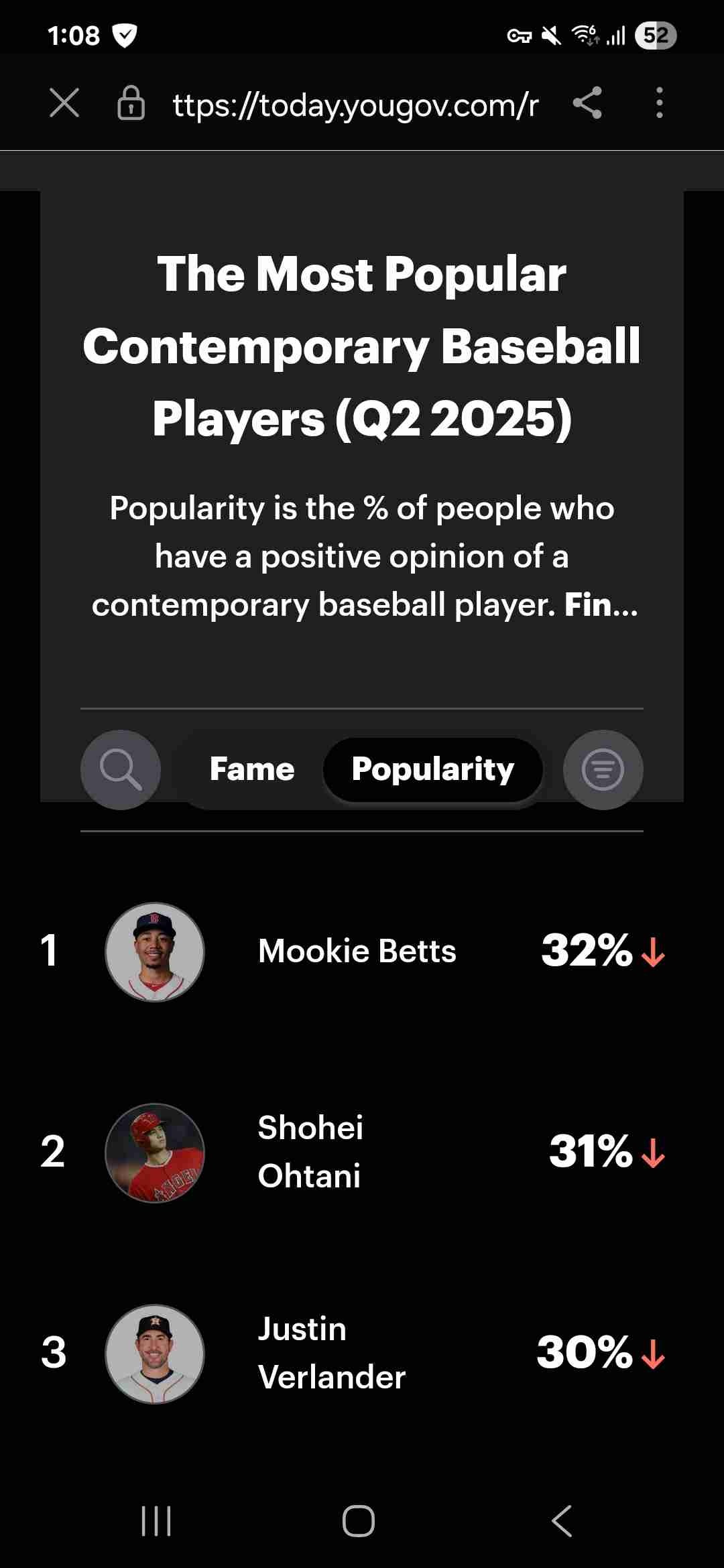Go back with the system back button
Viewport: 724px width, 1568px height.
pos(562,1520)
